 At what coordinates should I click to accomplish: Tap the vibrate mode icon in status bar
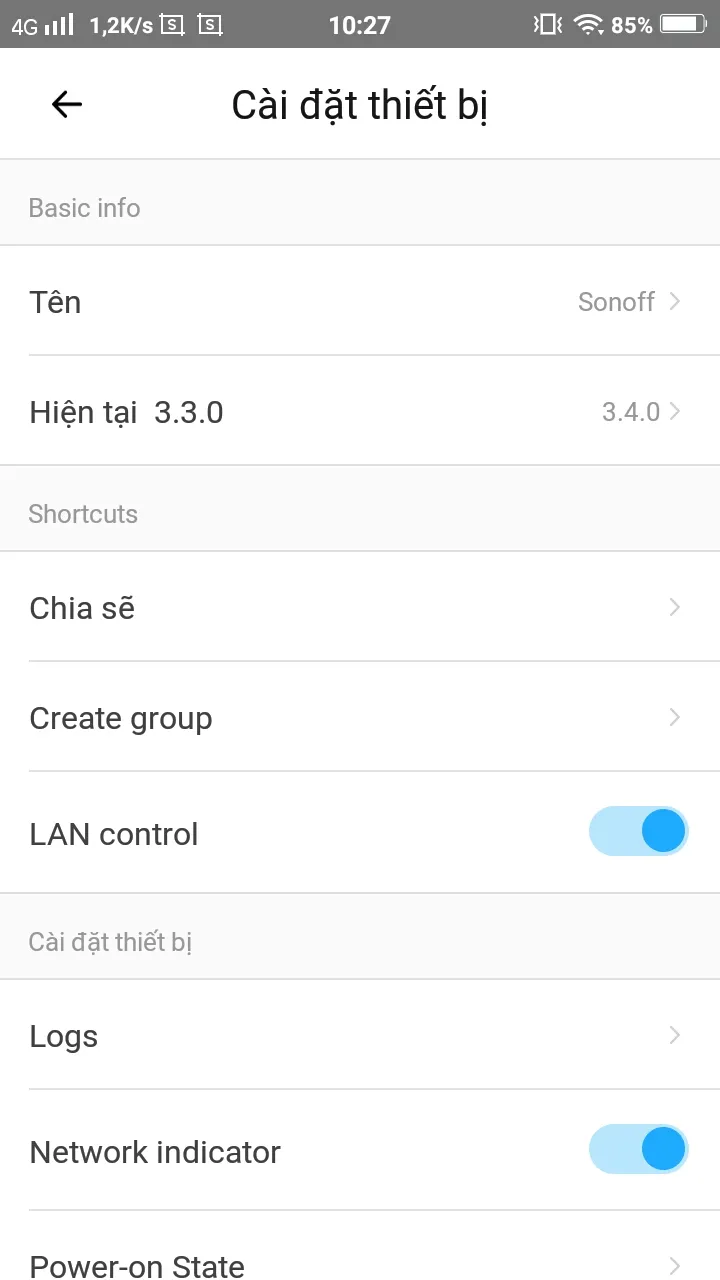pyautogui.click(x=546, y=25)
